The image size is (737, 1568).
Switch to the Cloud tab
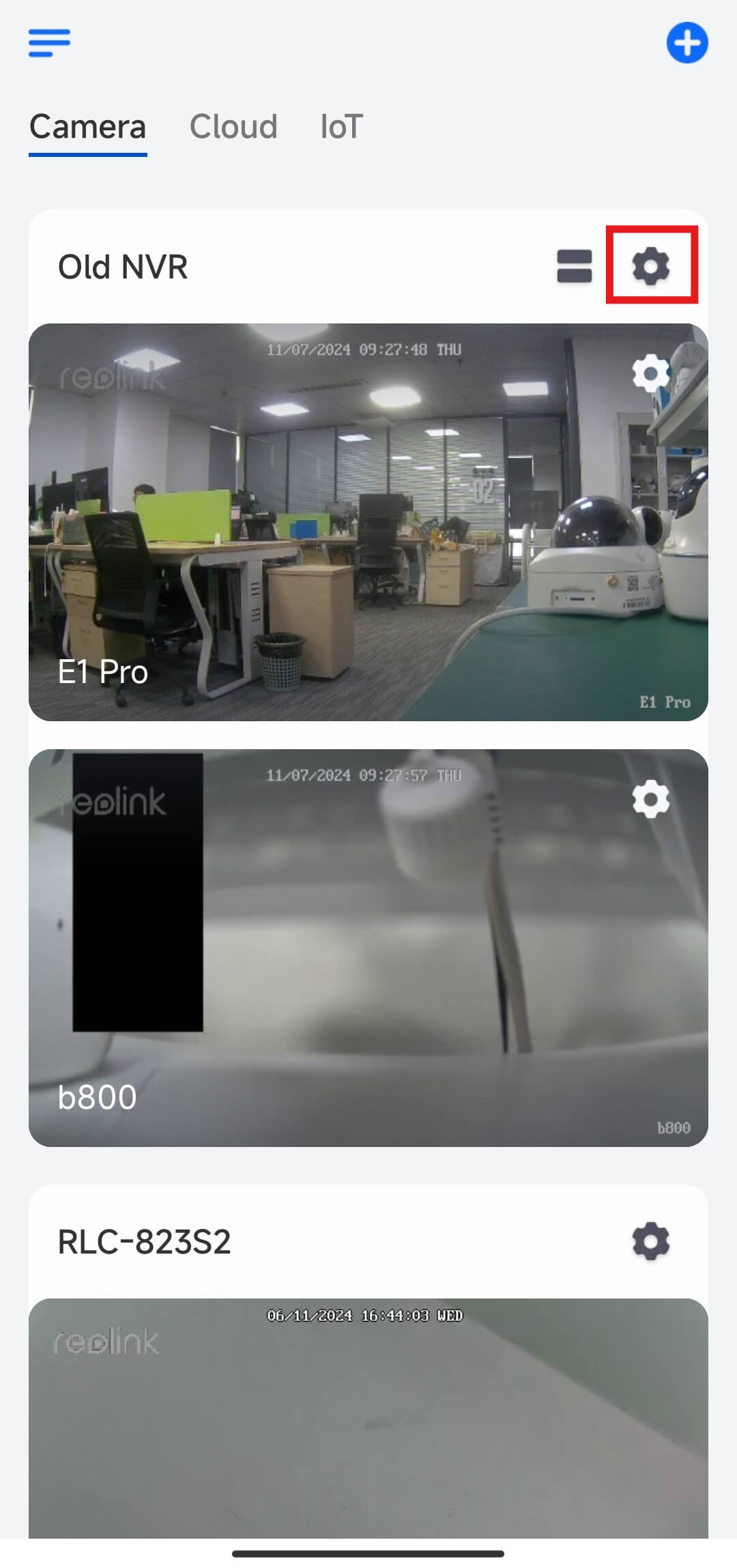233,127
